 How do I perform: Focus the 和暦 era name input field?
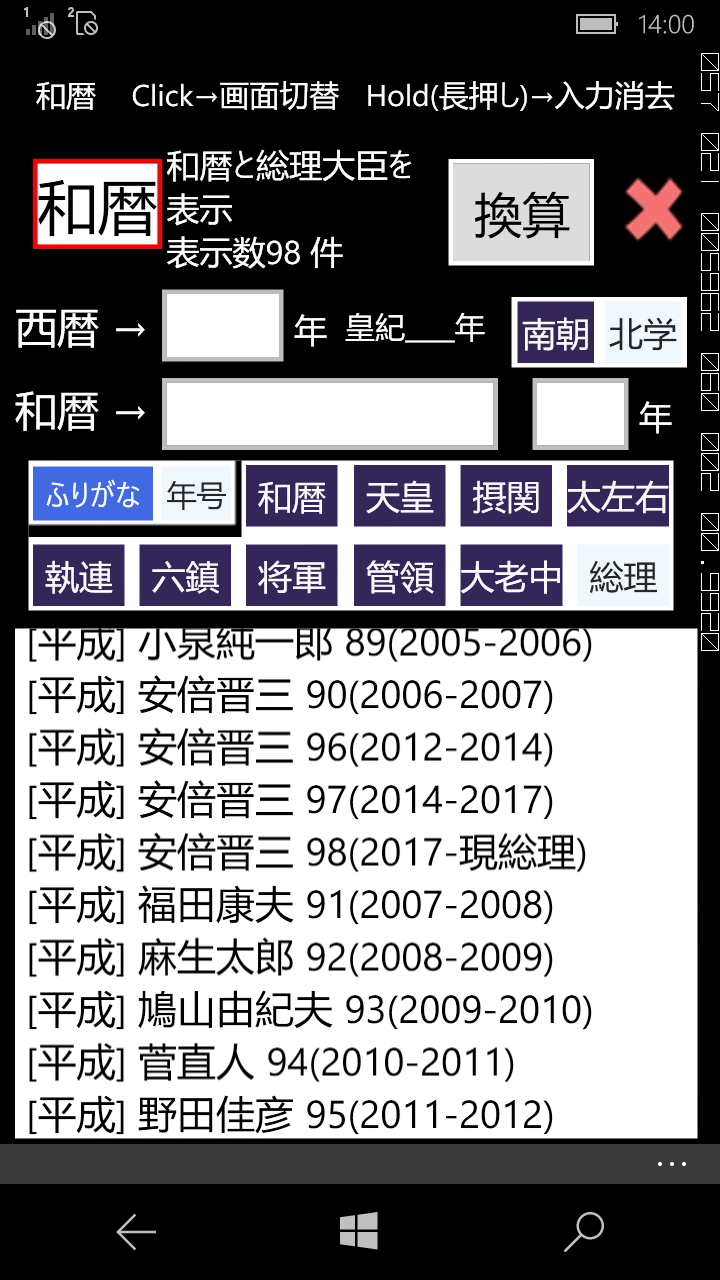[x=331, y=413]
